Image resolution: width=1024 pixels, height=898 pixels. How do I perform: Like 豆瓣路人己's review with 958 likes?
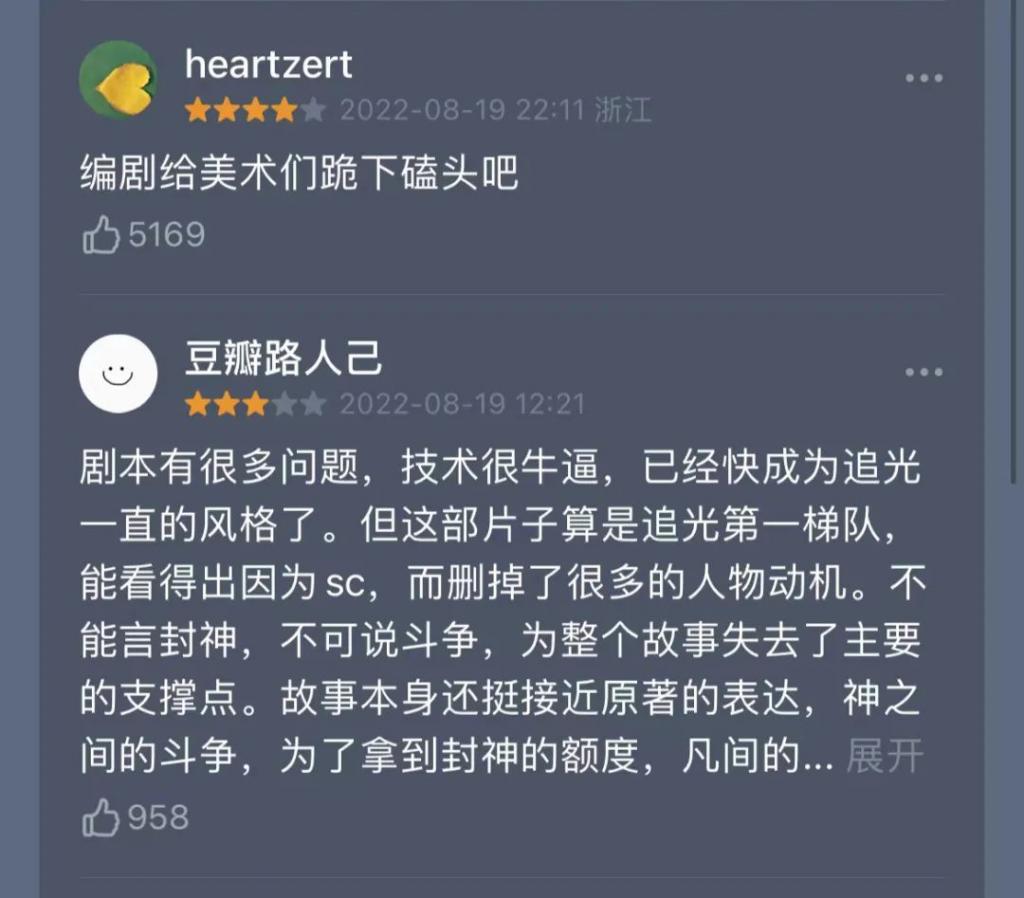[x=101, y=819]
